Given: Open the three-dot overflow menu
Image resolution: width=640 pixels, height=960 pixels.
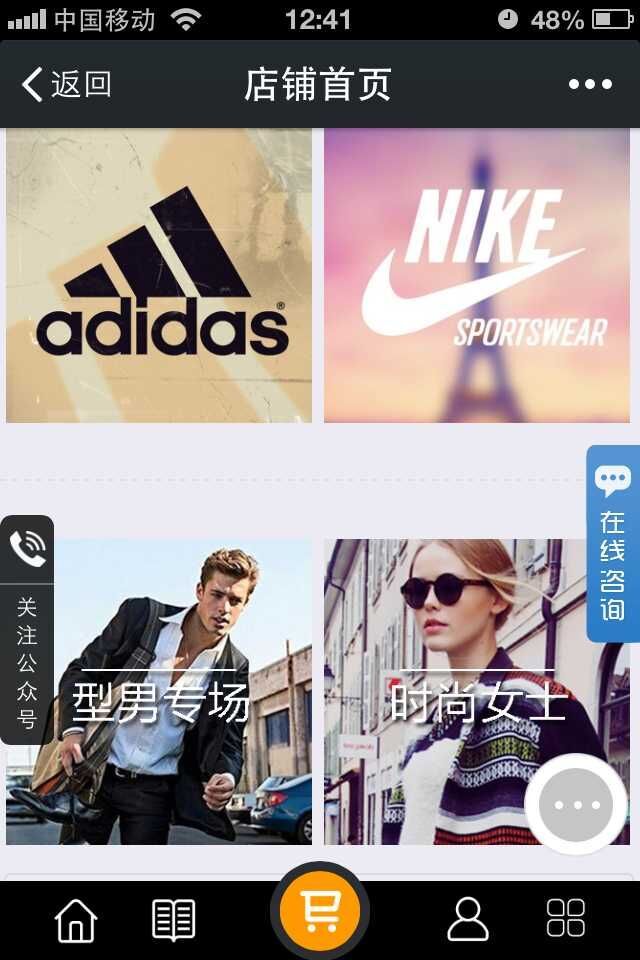Looking at the screenshot, I should (x=590, y=85).
